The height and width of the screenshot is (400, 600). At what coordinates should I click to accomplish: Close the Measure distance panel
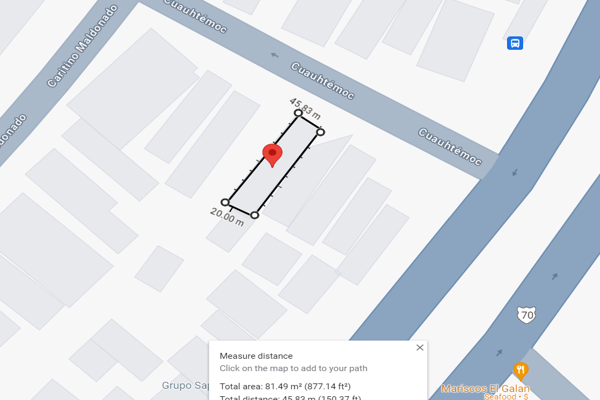(x=420, y=348)
